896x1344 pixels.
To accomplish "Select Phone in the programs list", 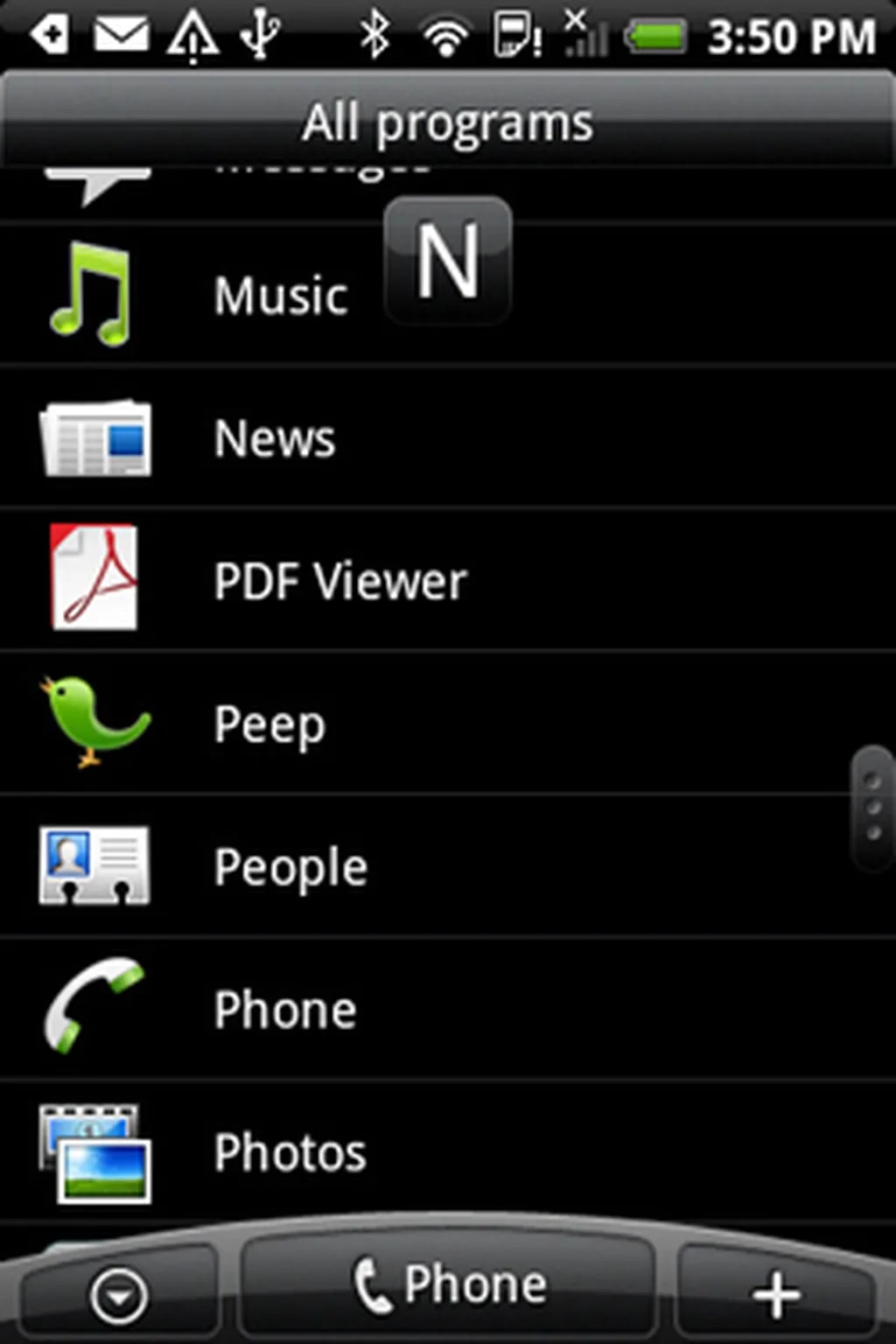I will pos(285,1011).
